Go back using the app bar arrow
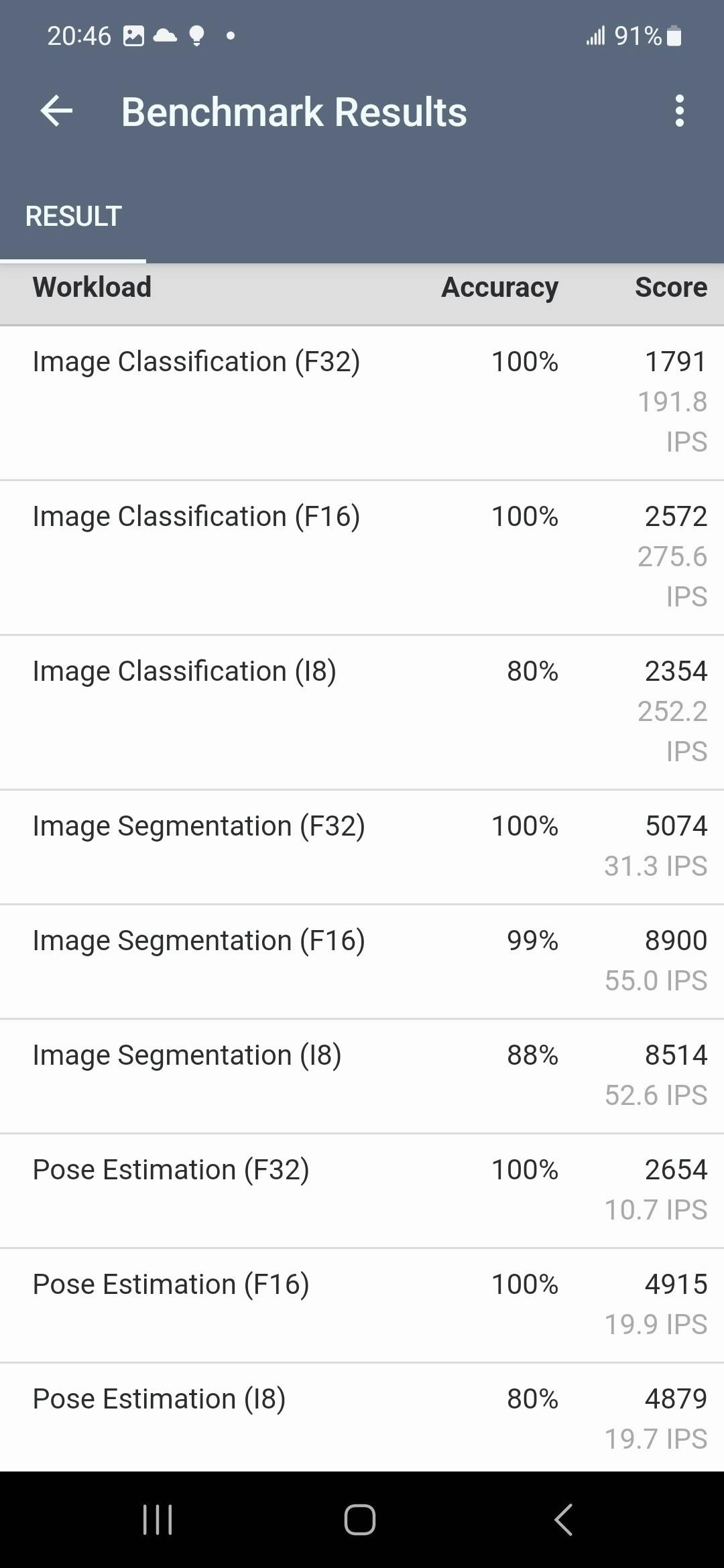Image resolution: width=724 pixels, height=1568 pixels. 56,111
